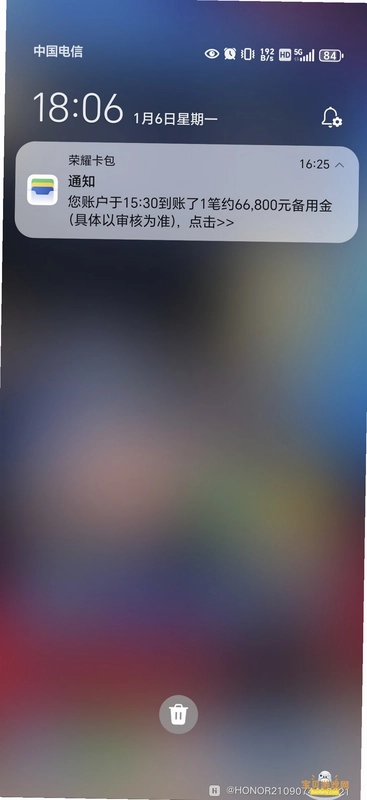
Task: Open the notification settings bell icon
Action: [x=331, y=117]
